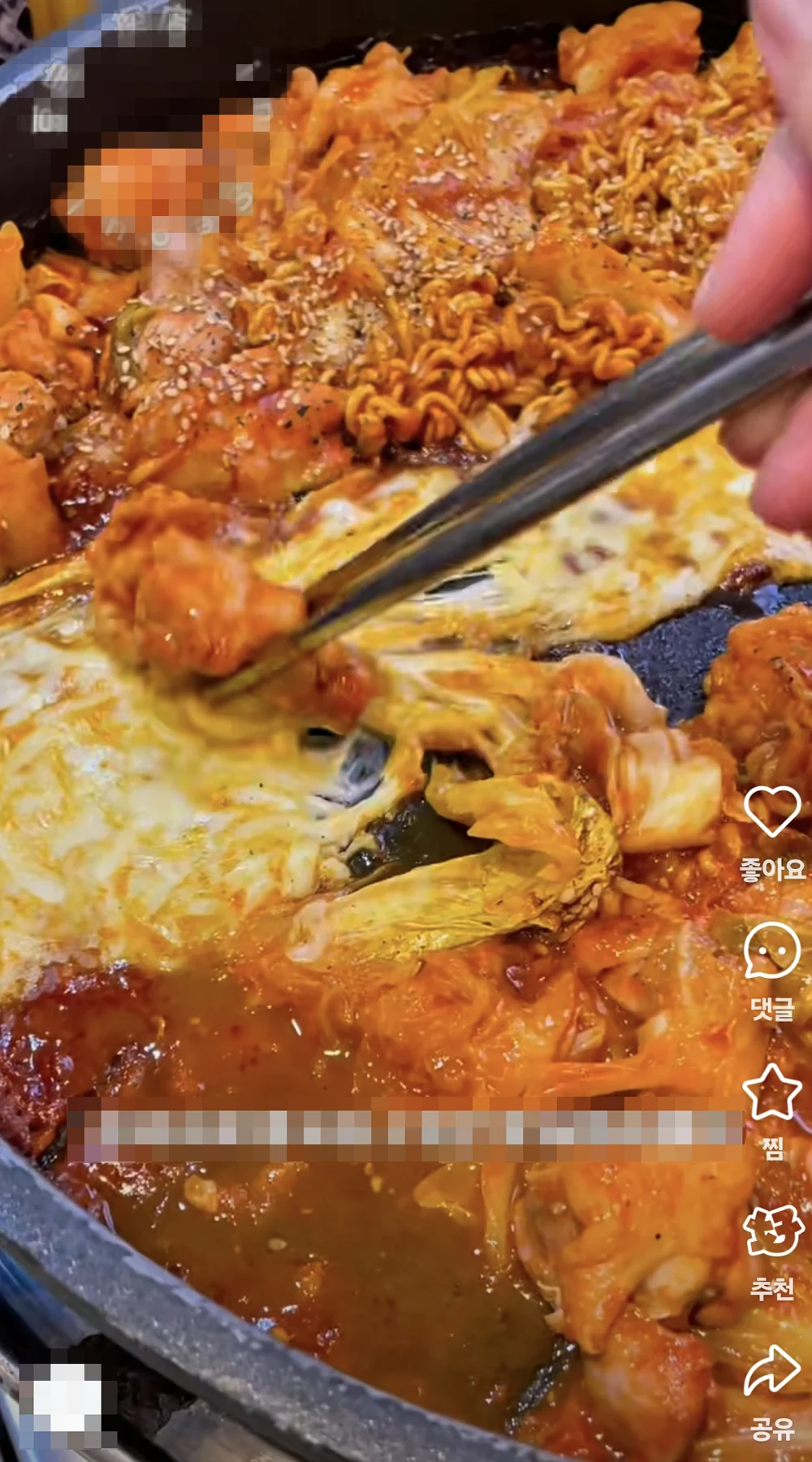Open the comments (댓글)
Screen dimensions: 812x1462
pyautogui.click(x=772, y=951)
